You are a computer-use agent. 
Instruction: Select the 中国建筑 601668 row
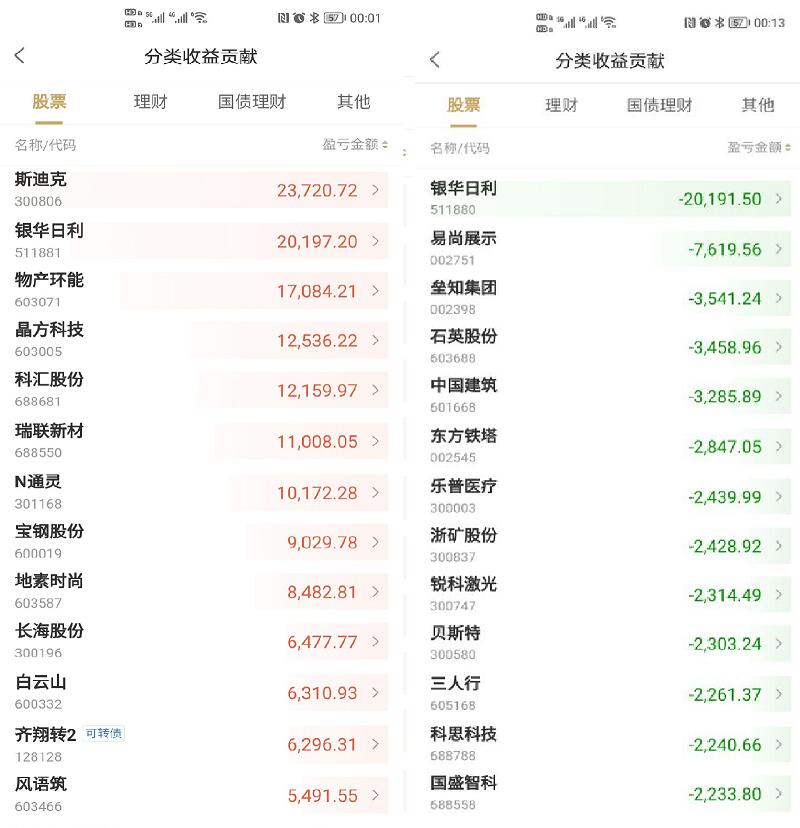coord(610,396)
